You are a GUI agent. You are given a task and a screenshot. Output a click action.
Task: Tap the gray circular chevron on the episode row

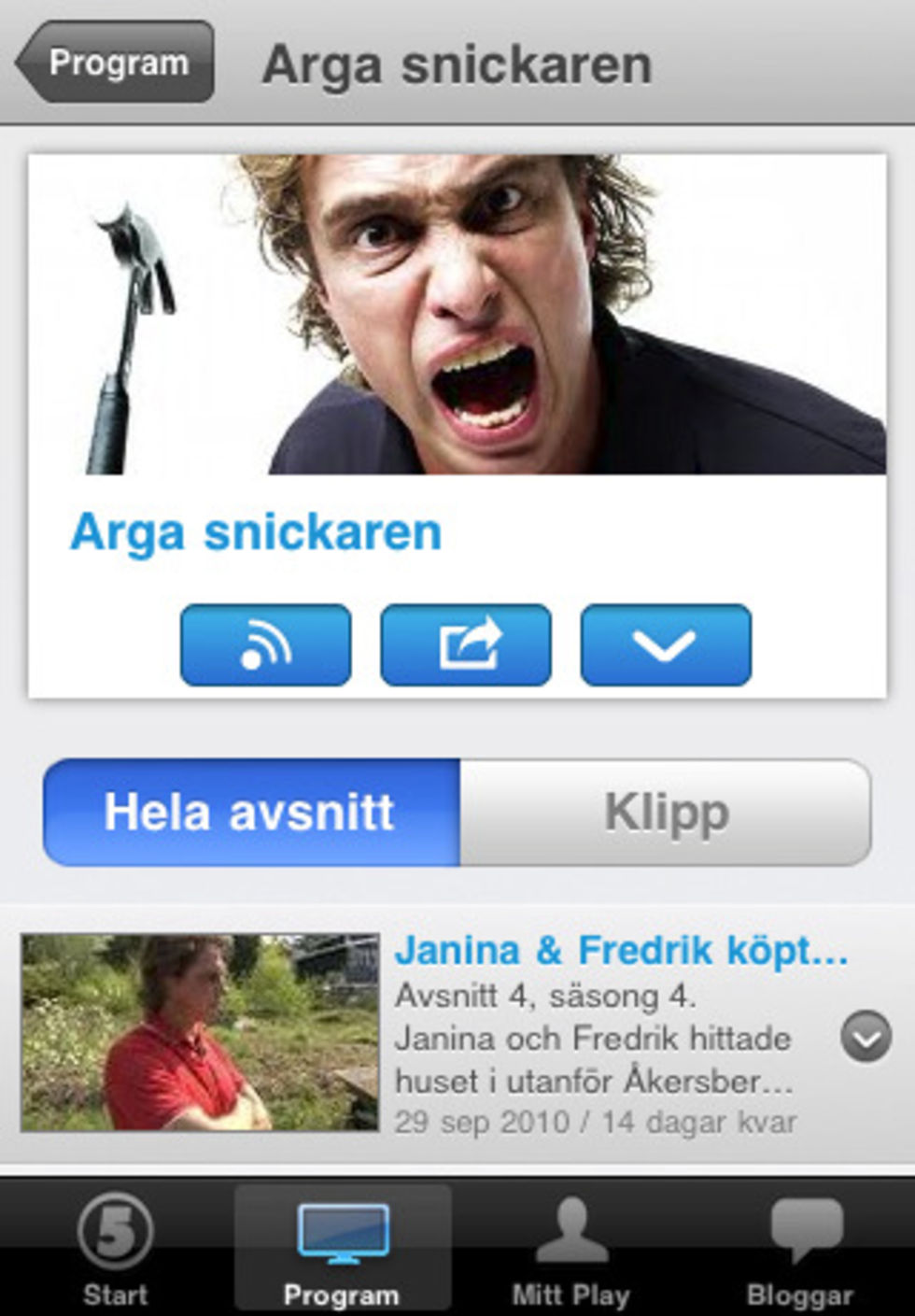point(867,1037)
